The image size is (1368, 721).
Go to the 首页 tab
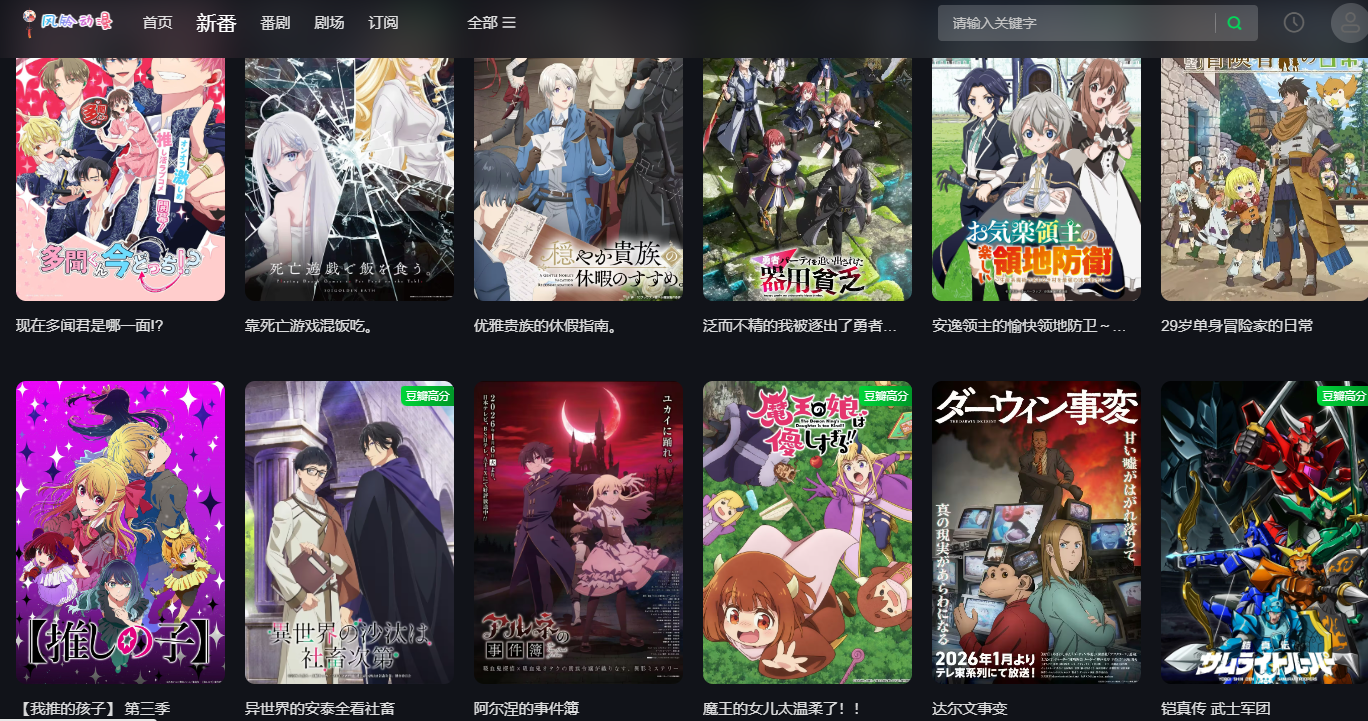(157, 23)
